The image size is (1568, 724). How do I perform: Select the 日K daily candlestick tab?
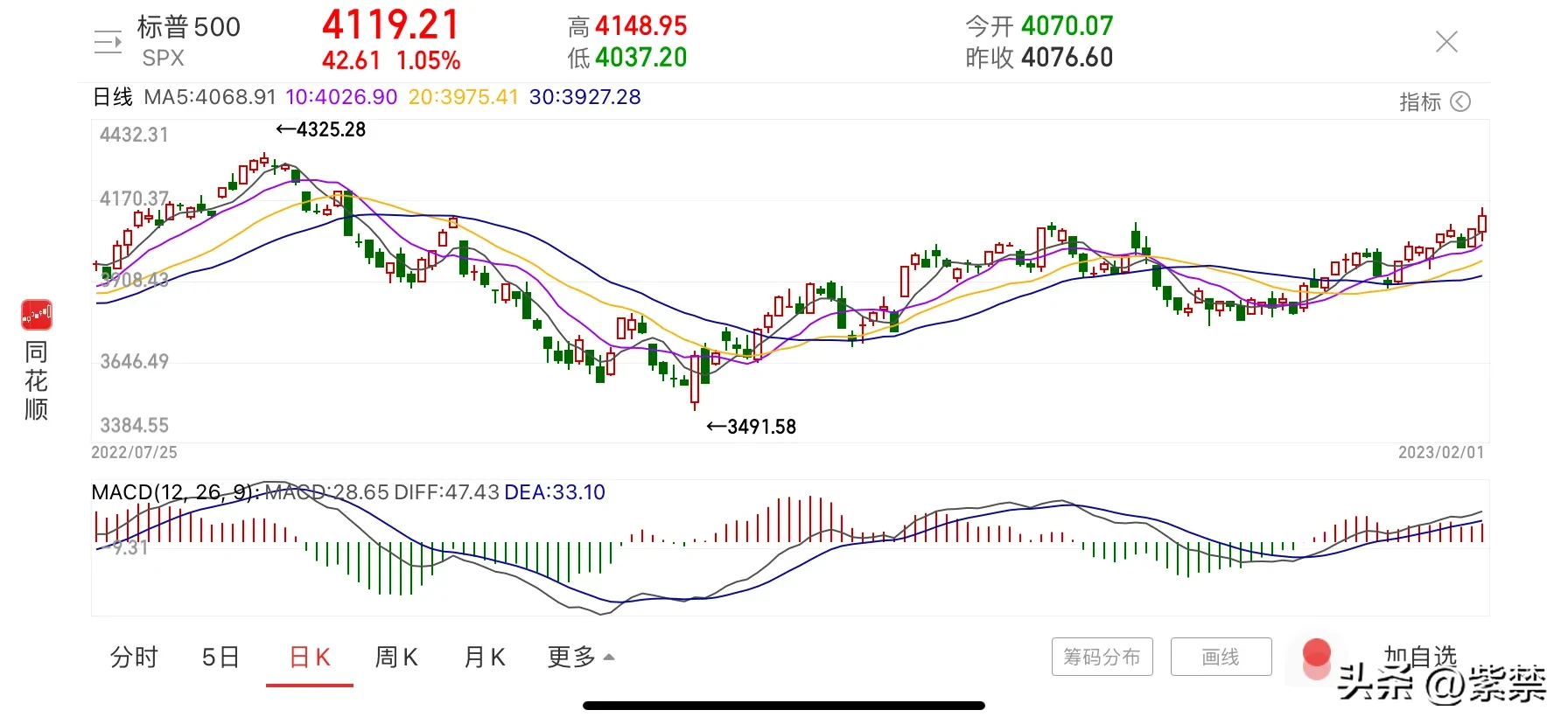coord(310,657)
